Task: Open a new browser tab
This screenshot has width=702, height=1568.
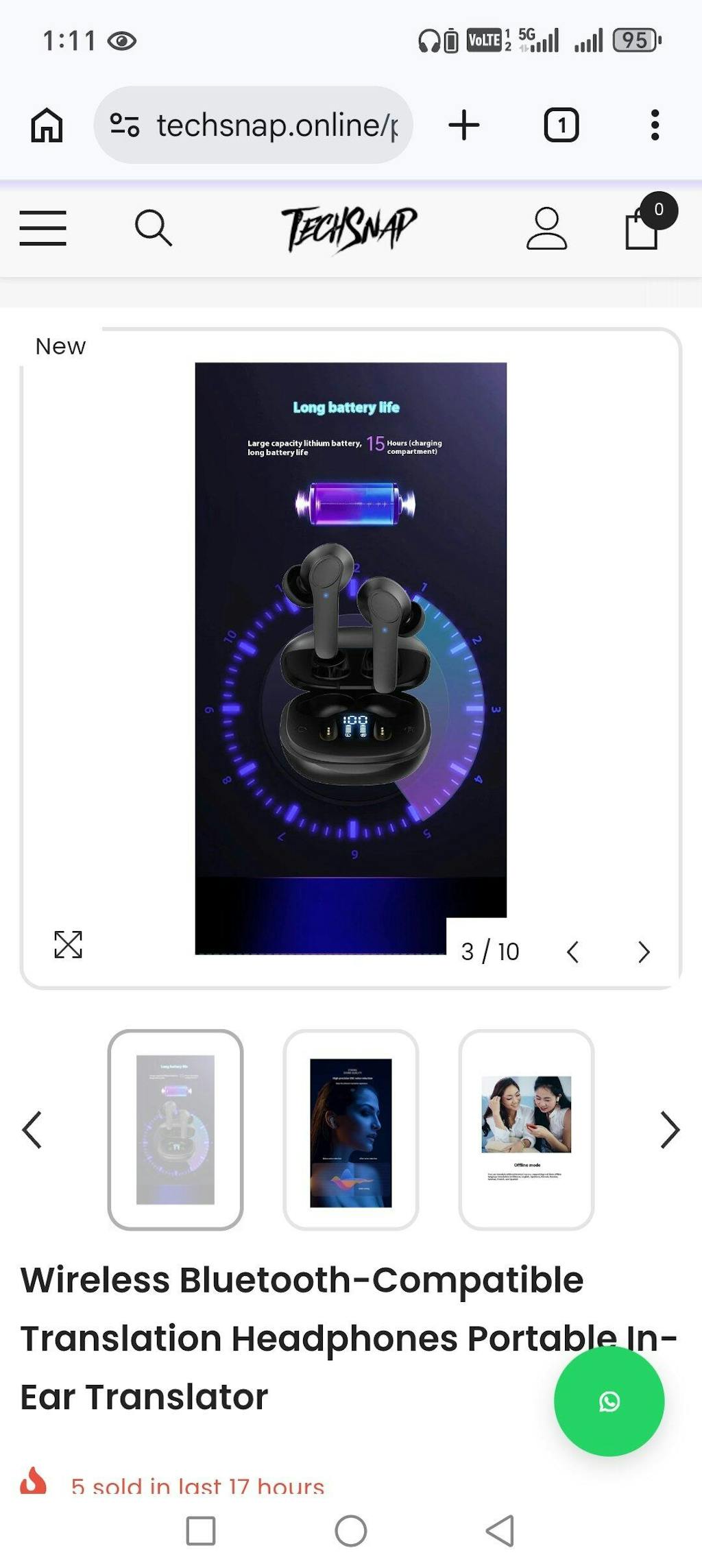Action: pyautogui.click(x=464, y=125)
